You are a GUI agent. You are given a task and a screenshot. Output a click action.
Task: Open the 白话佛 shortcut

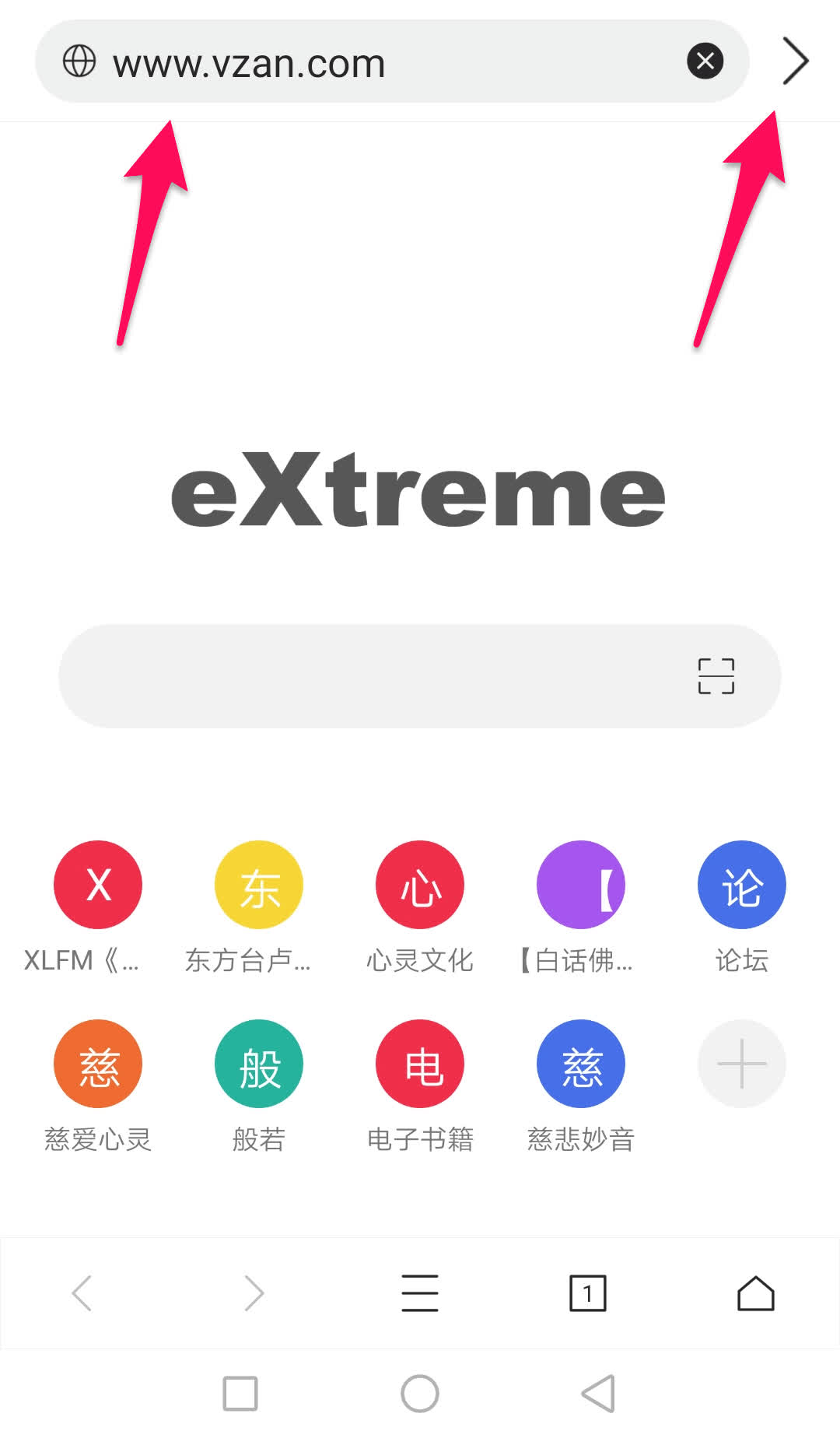click(581, 885)
